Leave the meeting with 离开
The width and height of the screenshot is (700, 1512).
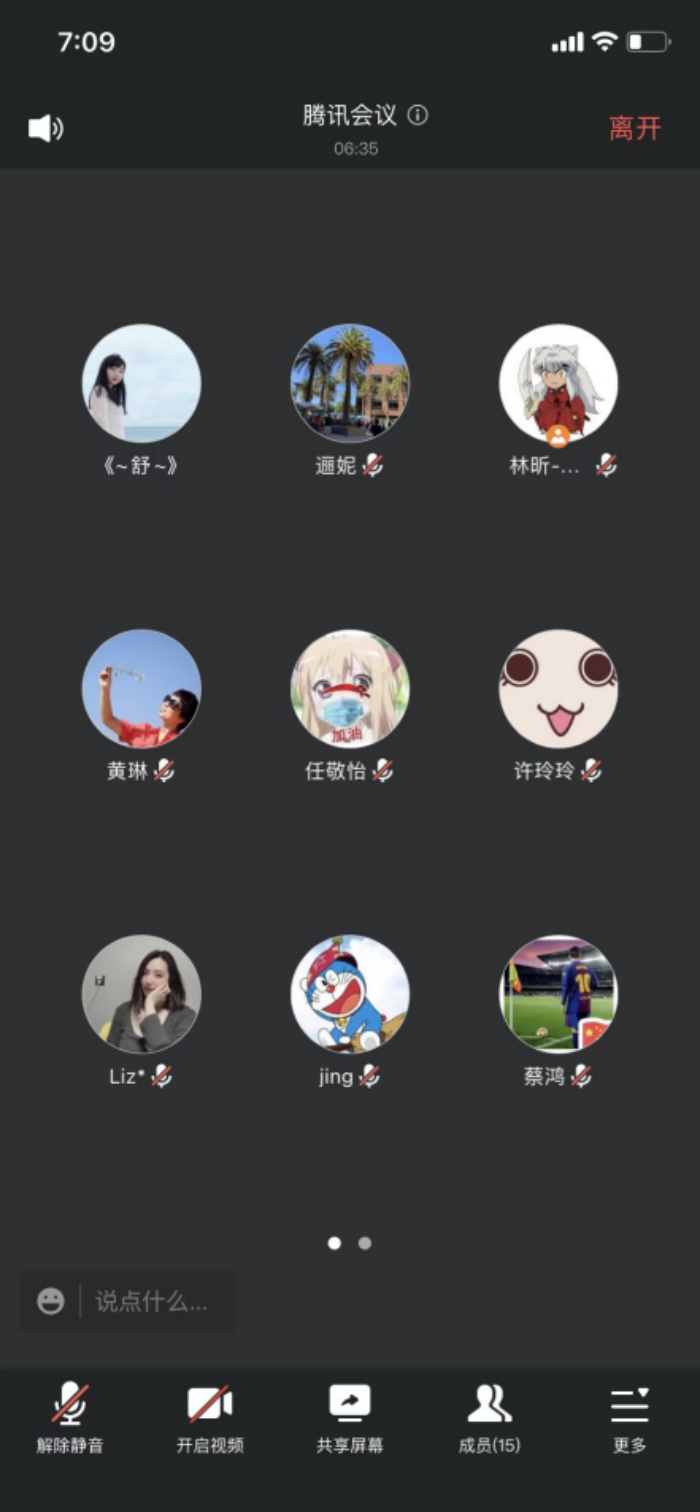635,128
